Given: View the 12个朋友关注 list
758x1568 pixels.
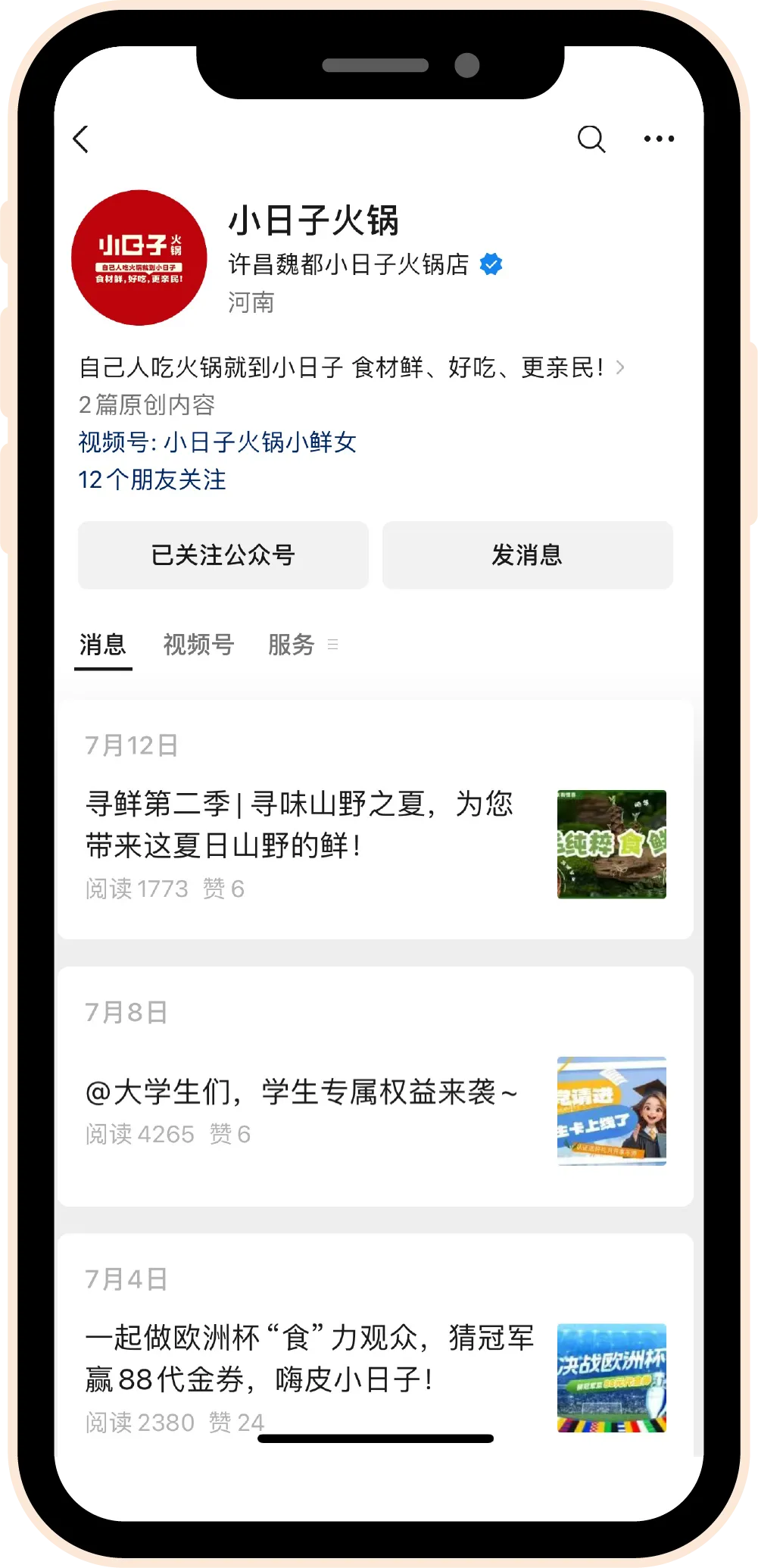Looking at the screenshot, I should (x=152, y=479).
